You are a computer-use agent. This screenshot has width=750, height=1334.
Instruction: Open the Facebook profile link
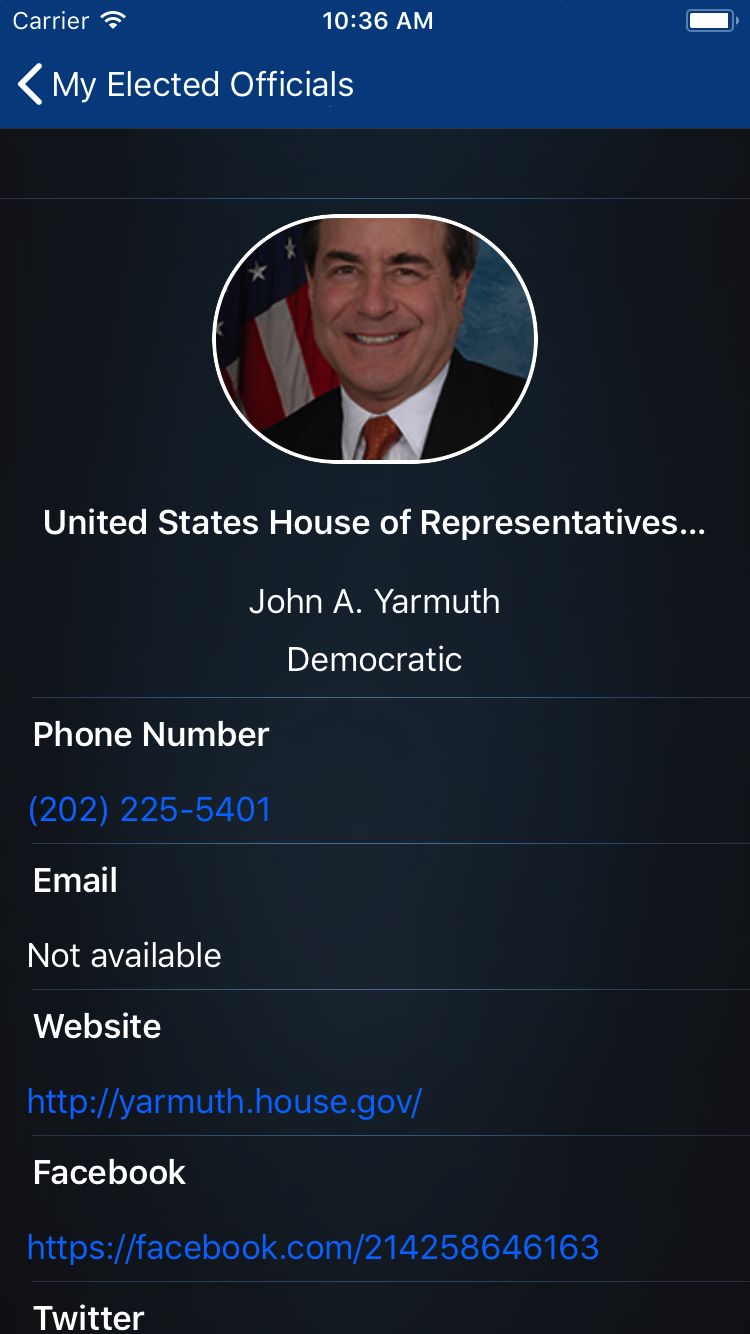point(312,1247)
